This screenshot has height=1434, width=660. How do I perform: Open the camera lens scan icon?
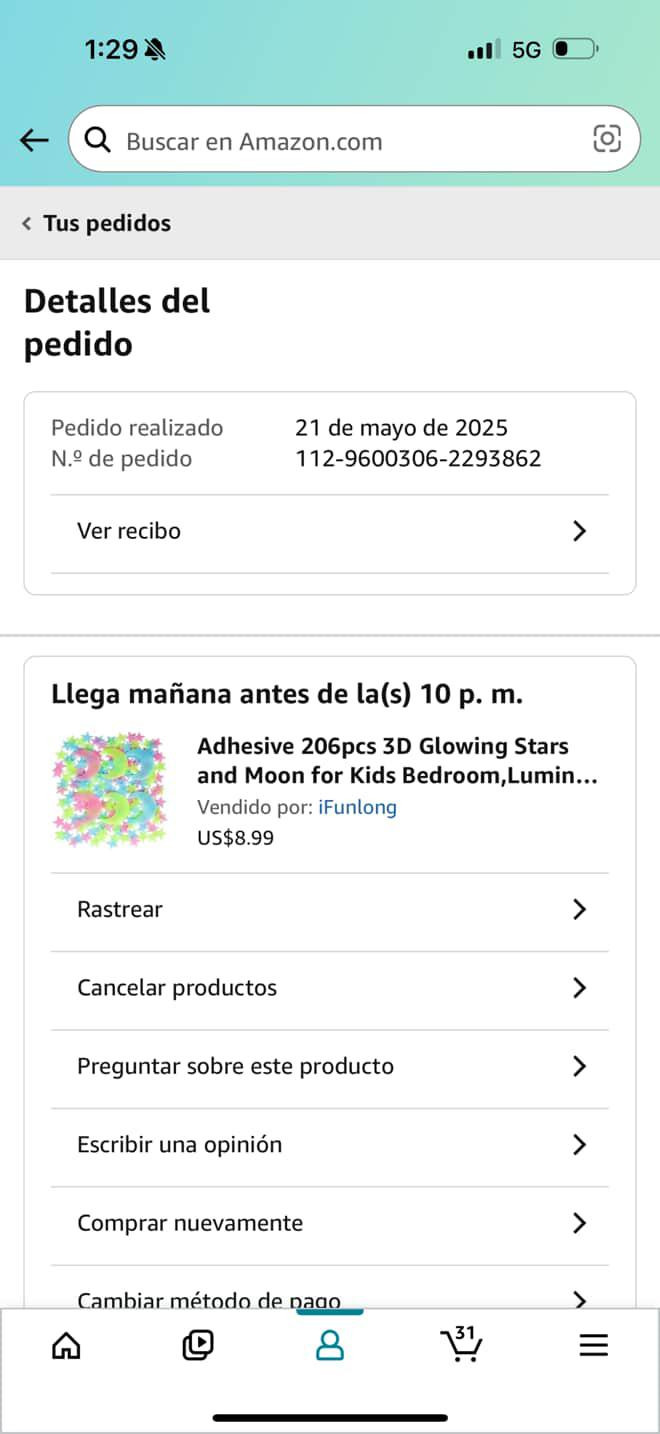(x=606, y=140)
